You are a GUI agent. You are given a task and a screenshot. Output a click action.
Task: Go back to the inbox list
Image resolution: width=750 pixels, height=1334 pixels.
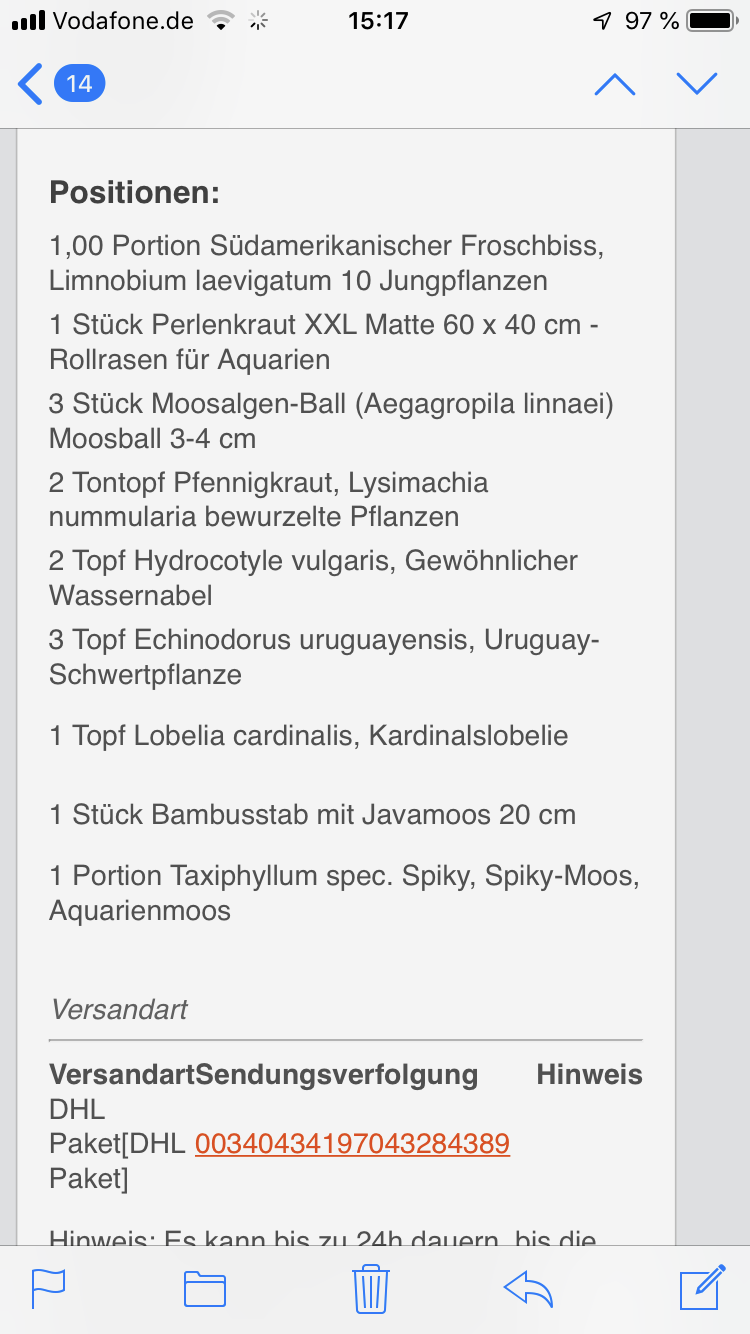point(60,84)
